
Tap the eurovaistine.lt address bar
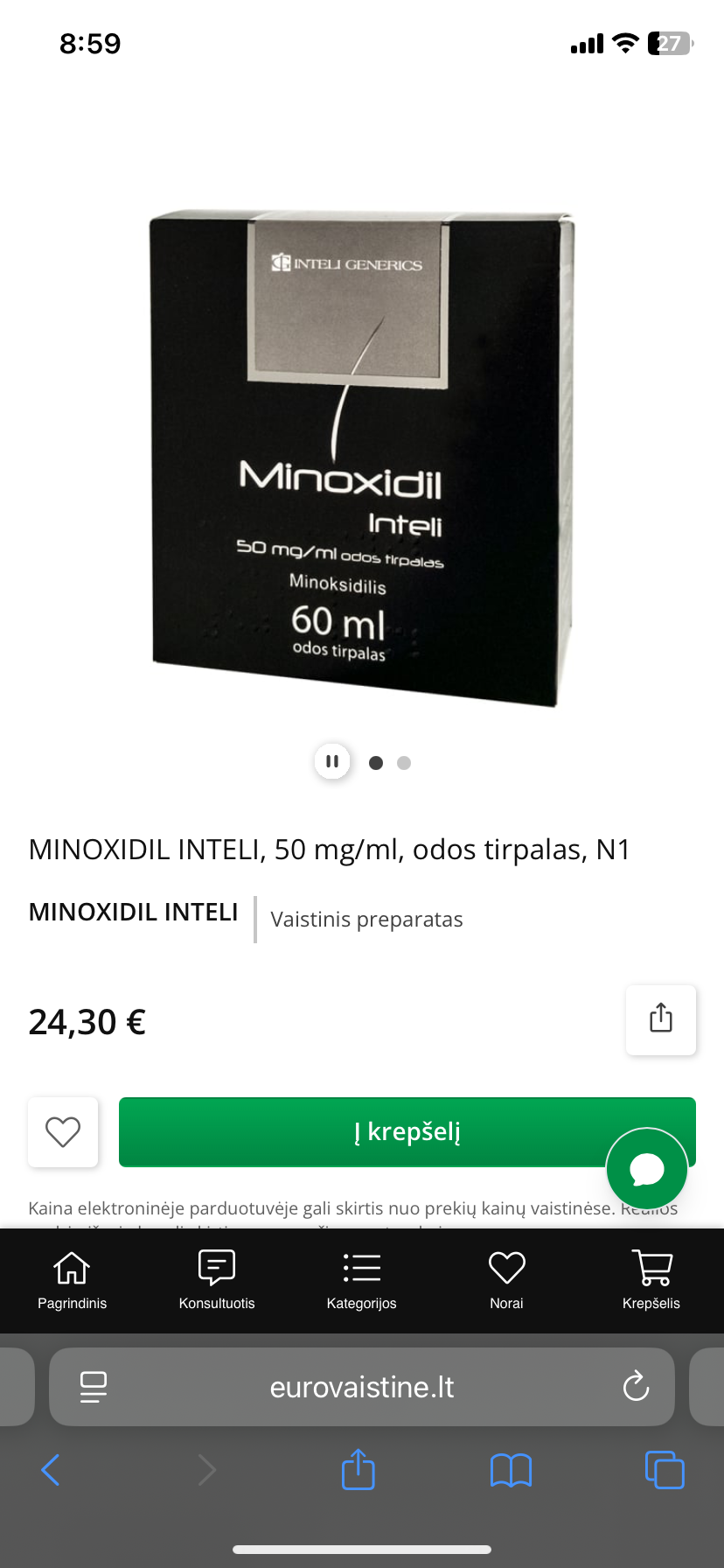point(362,1387)
